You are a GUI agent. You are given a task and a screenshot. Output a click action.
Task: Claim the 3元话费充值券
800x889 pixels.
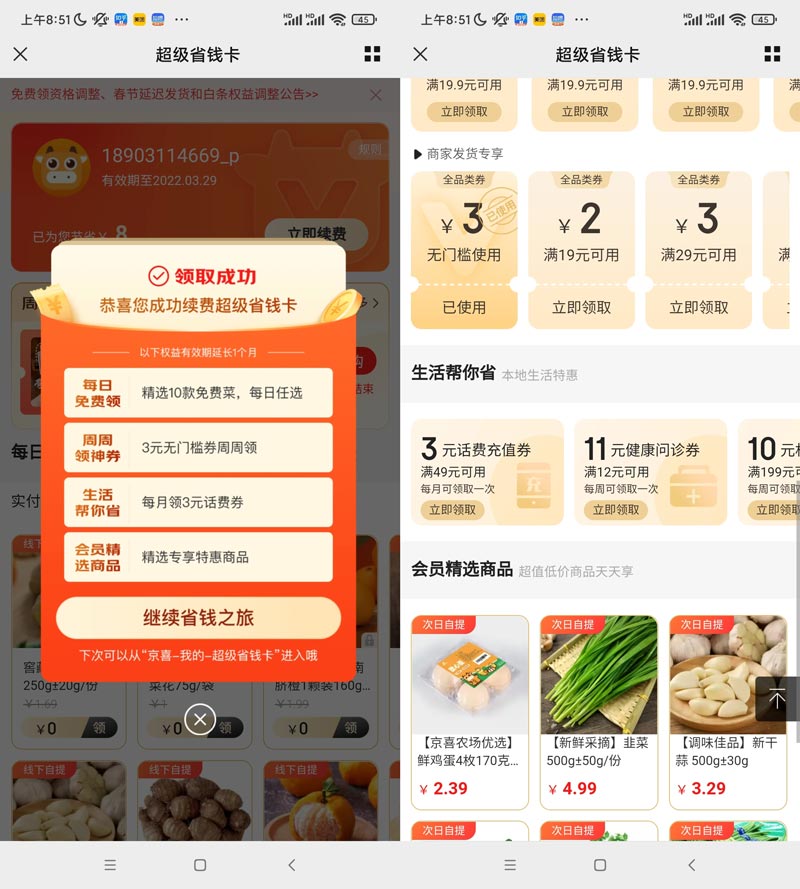(452, 509)
